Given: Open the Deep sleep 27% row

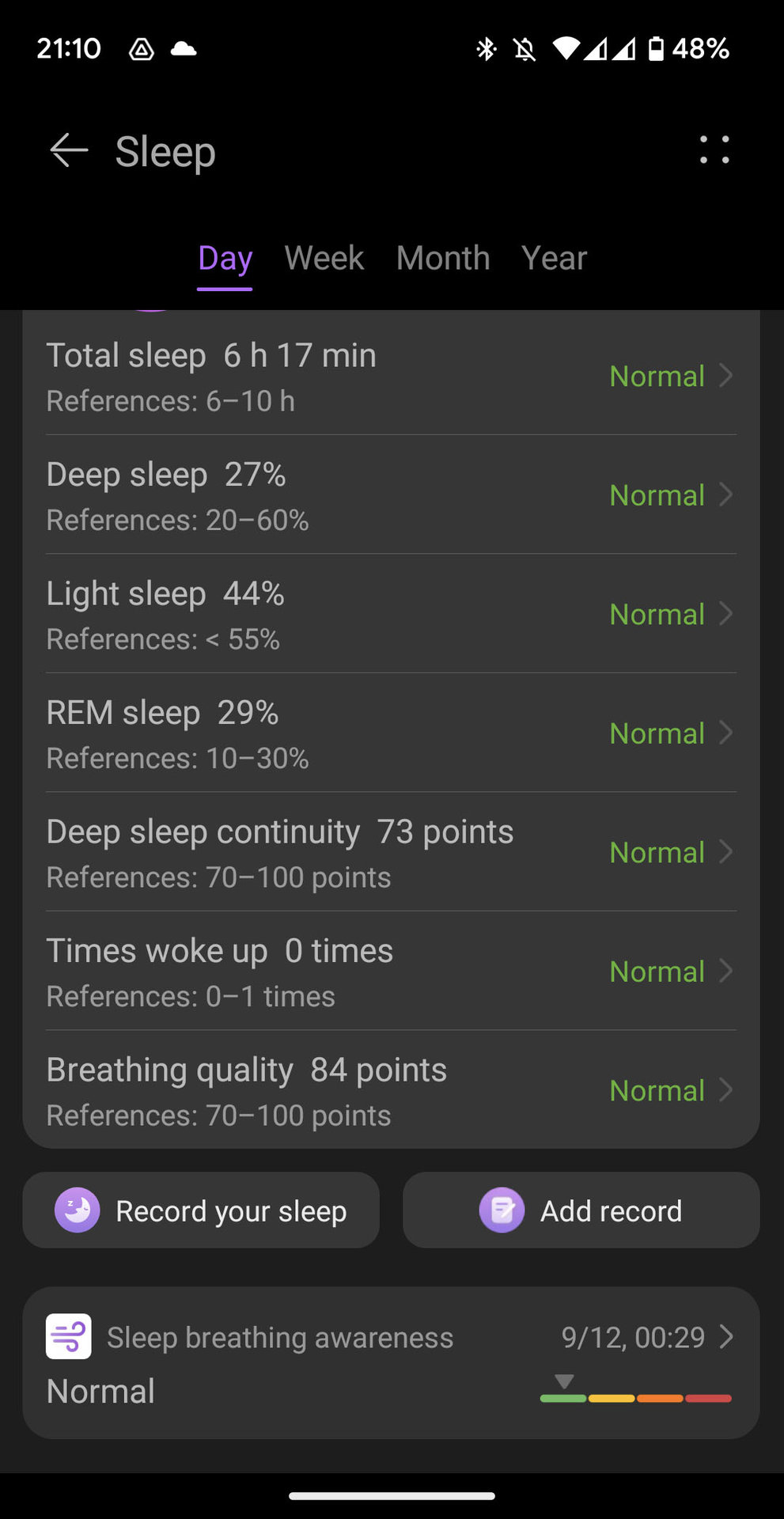Looking at the screenshot, I should (391, 495).
